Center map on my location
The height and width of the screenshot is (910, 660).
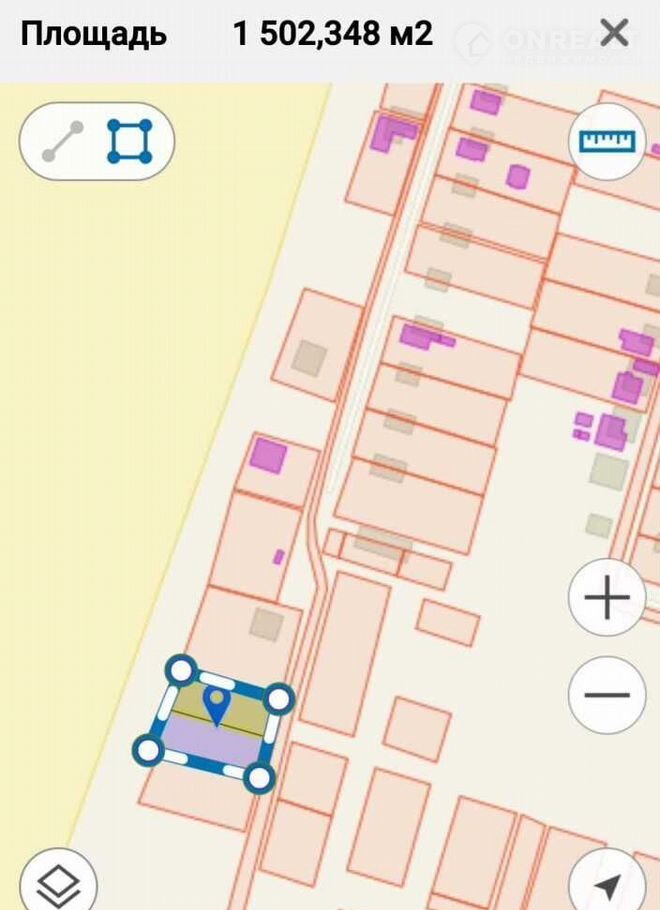click(x=607, y=884)
